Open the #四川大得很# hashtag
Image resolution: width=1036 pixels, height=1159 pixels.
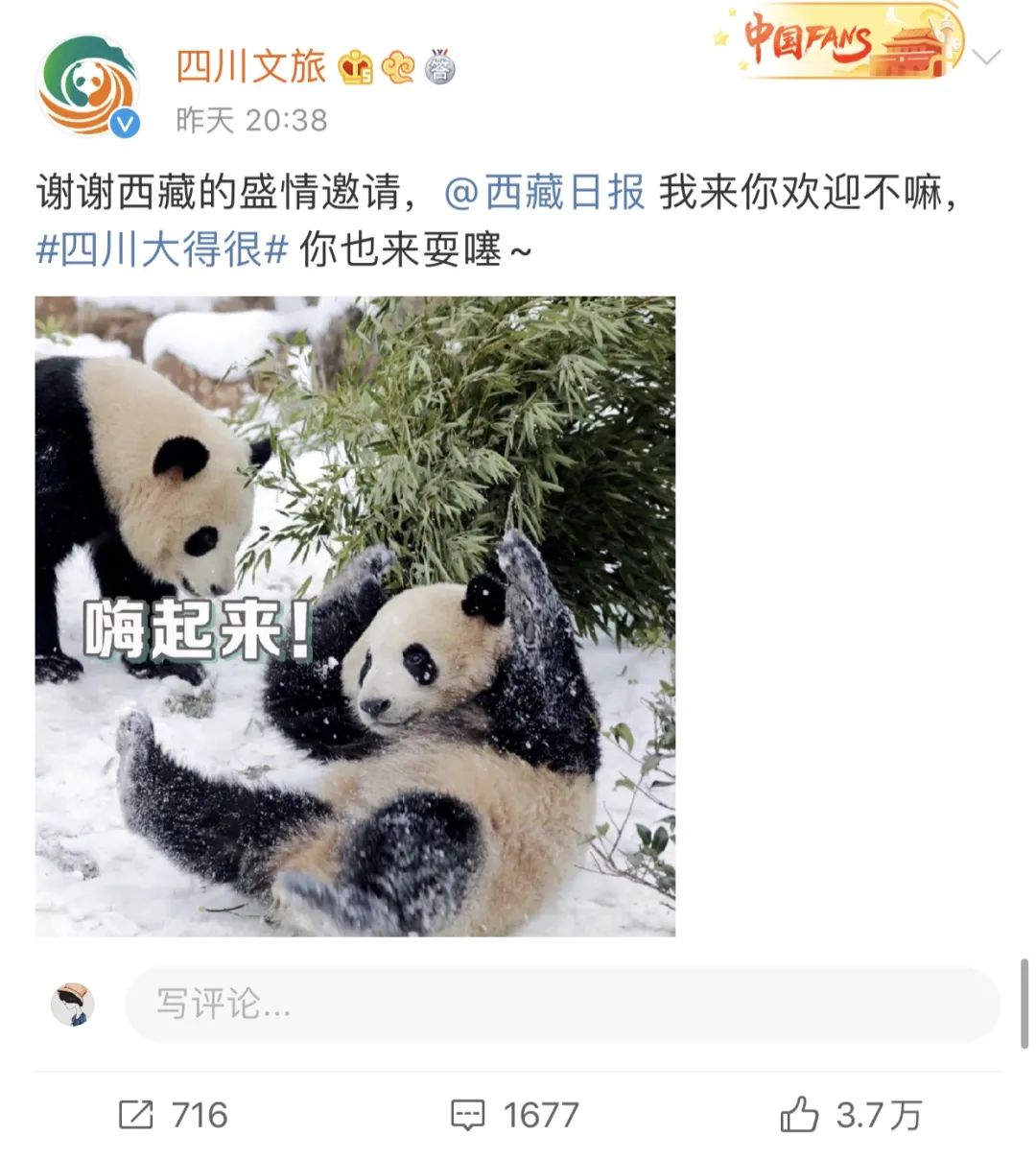point(162,250)
